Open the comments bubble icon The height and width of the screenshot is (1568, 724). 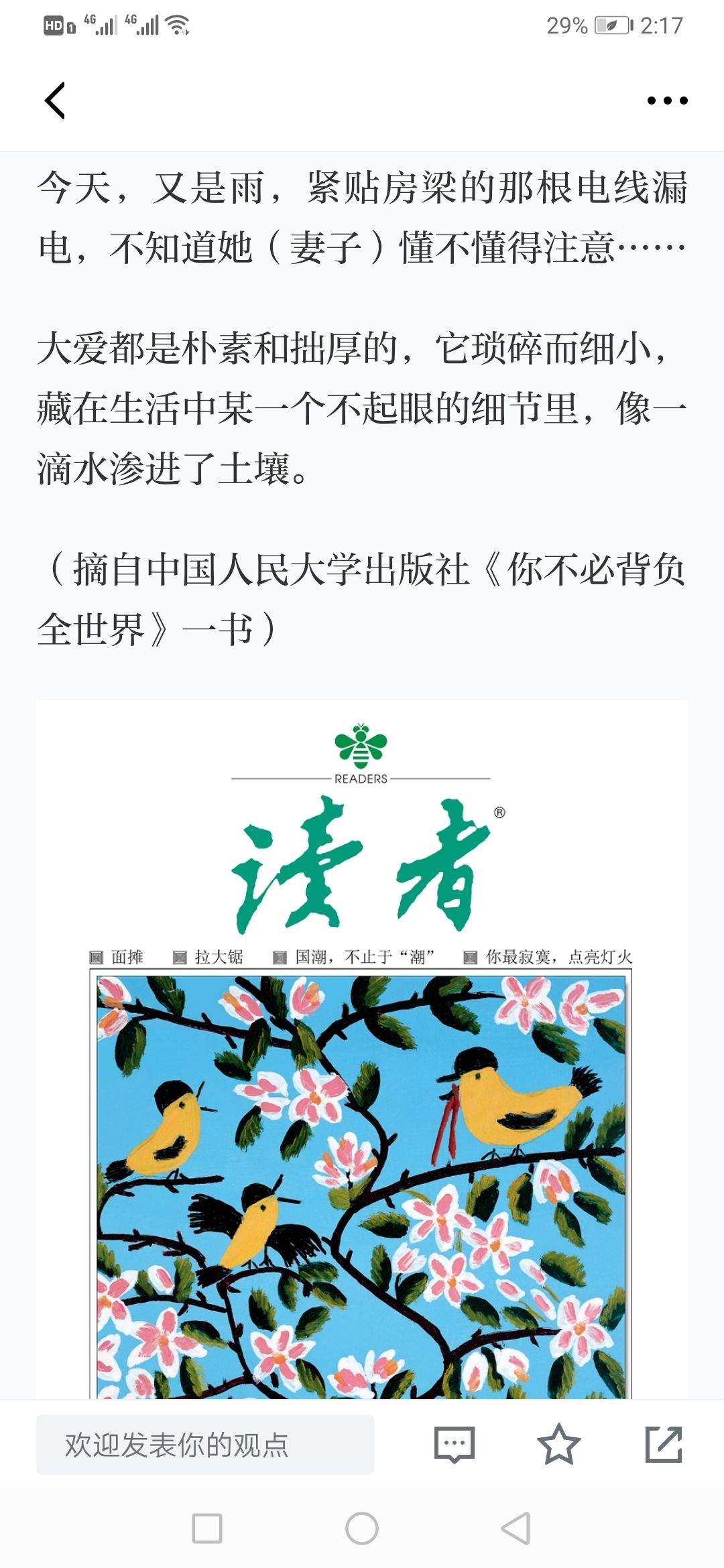(455, 1445)
